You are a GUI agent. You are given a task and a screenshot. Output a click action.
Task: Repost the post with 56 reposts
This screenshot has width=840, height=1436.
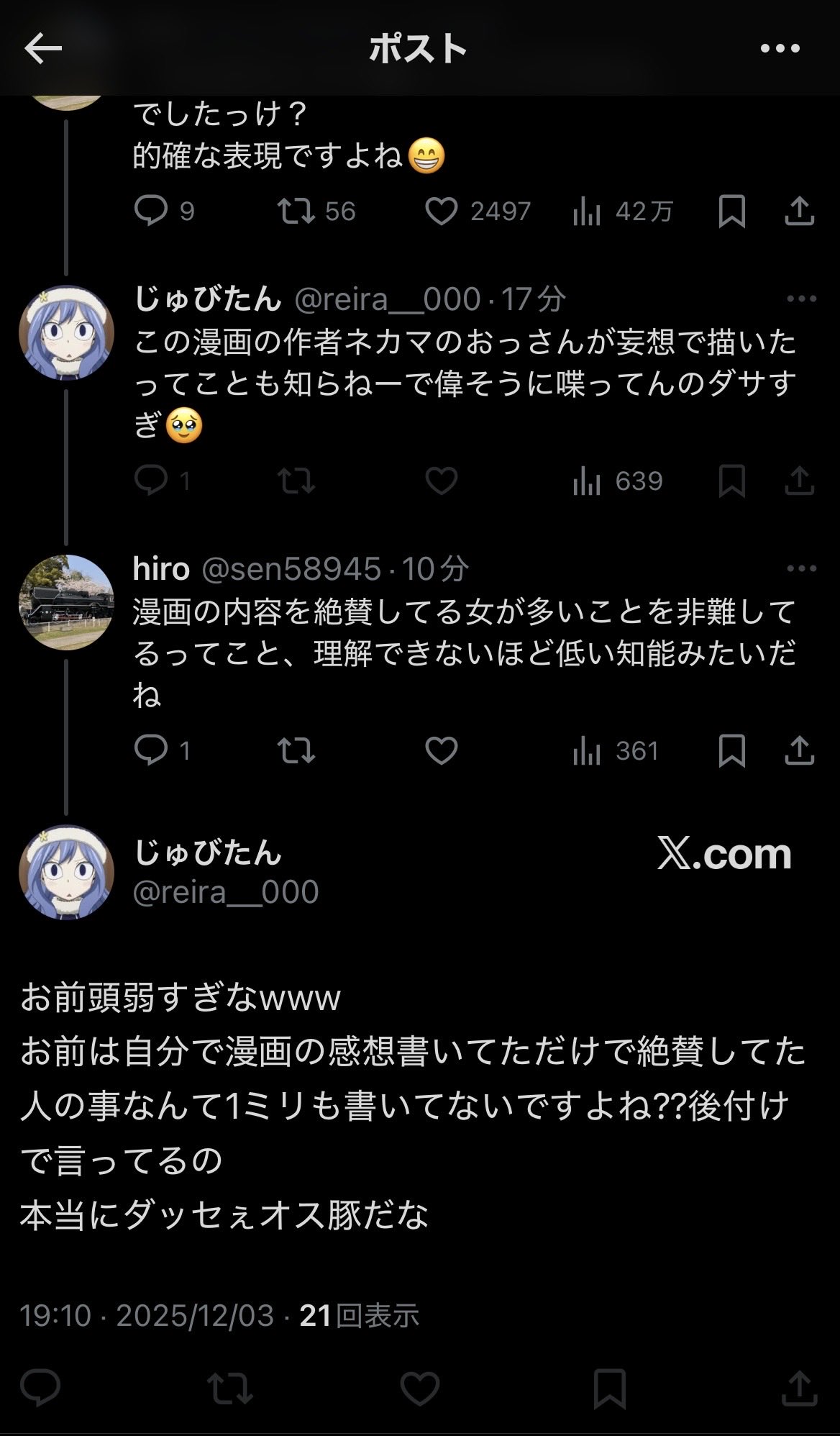(296, 211)
